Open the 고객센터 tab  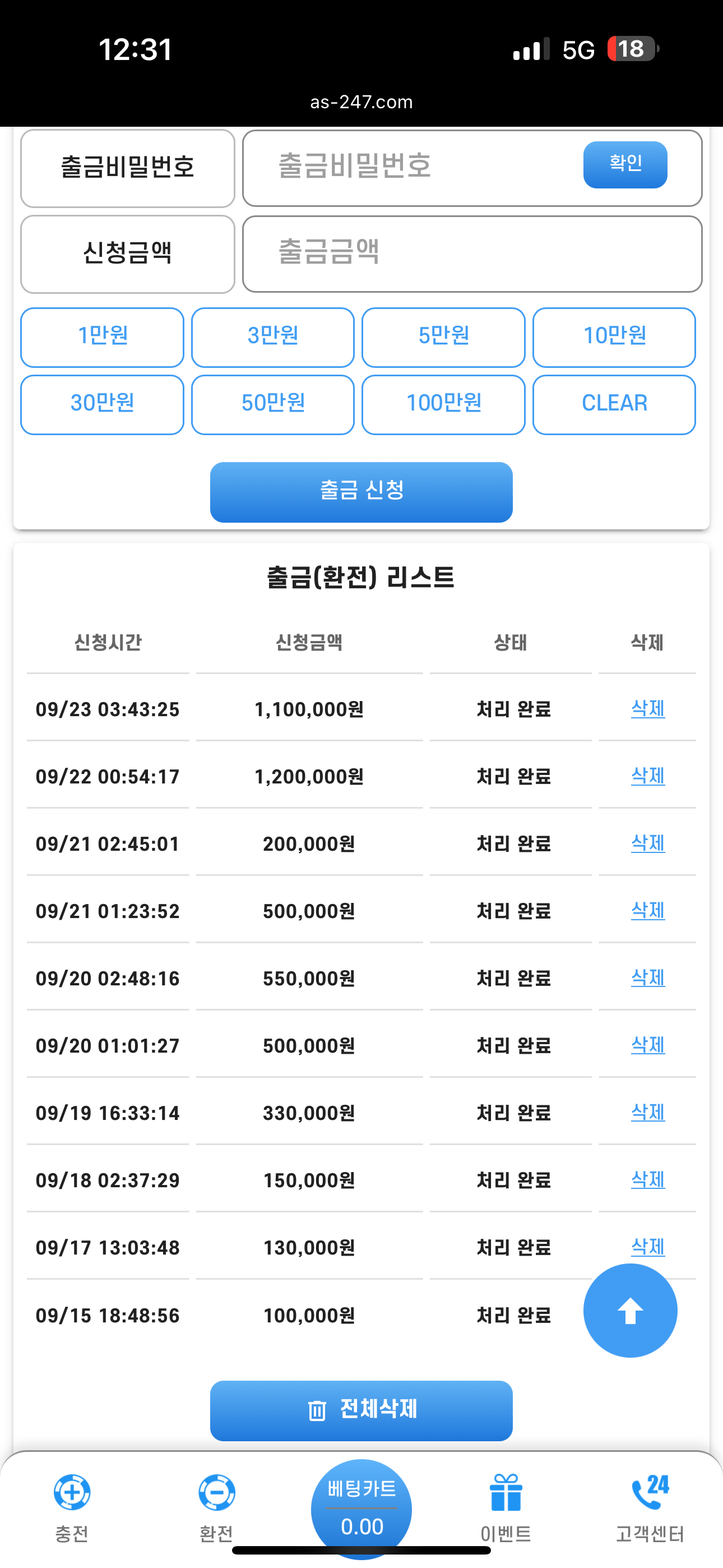pos(650,1509)
